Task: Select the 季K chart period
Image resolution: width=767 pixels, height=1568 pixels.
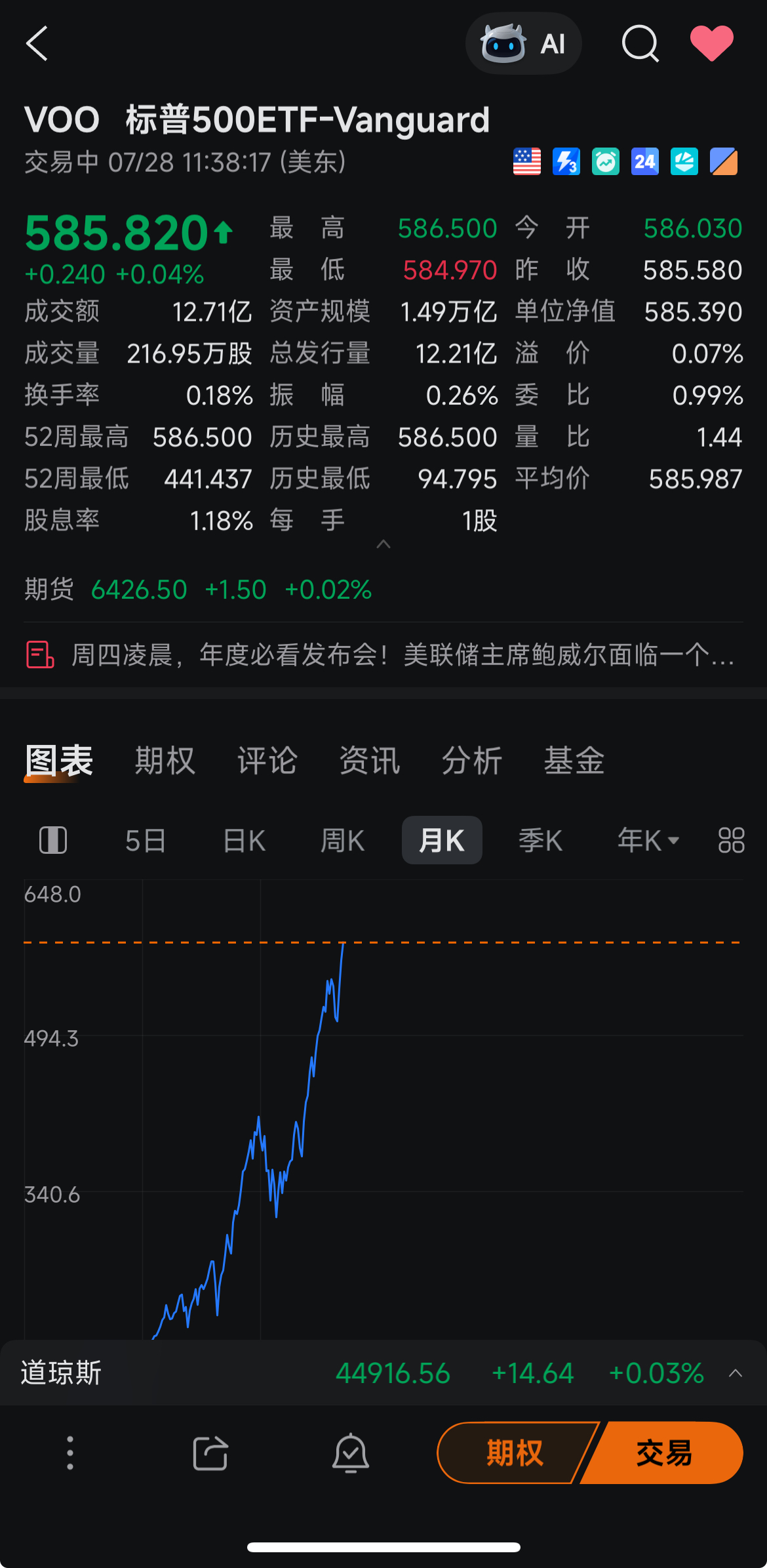Action: tap(540, 840)
